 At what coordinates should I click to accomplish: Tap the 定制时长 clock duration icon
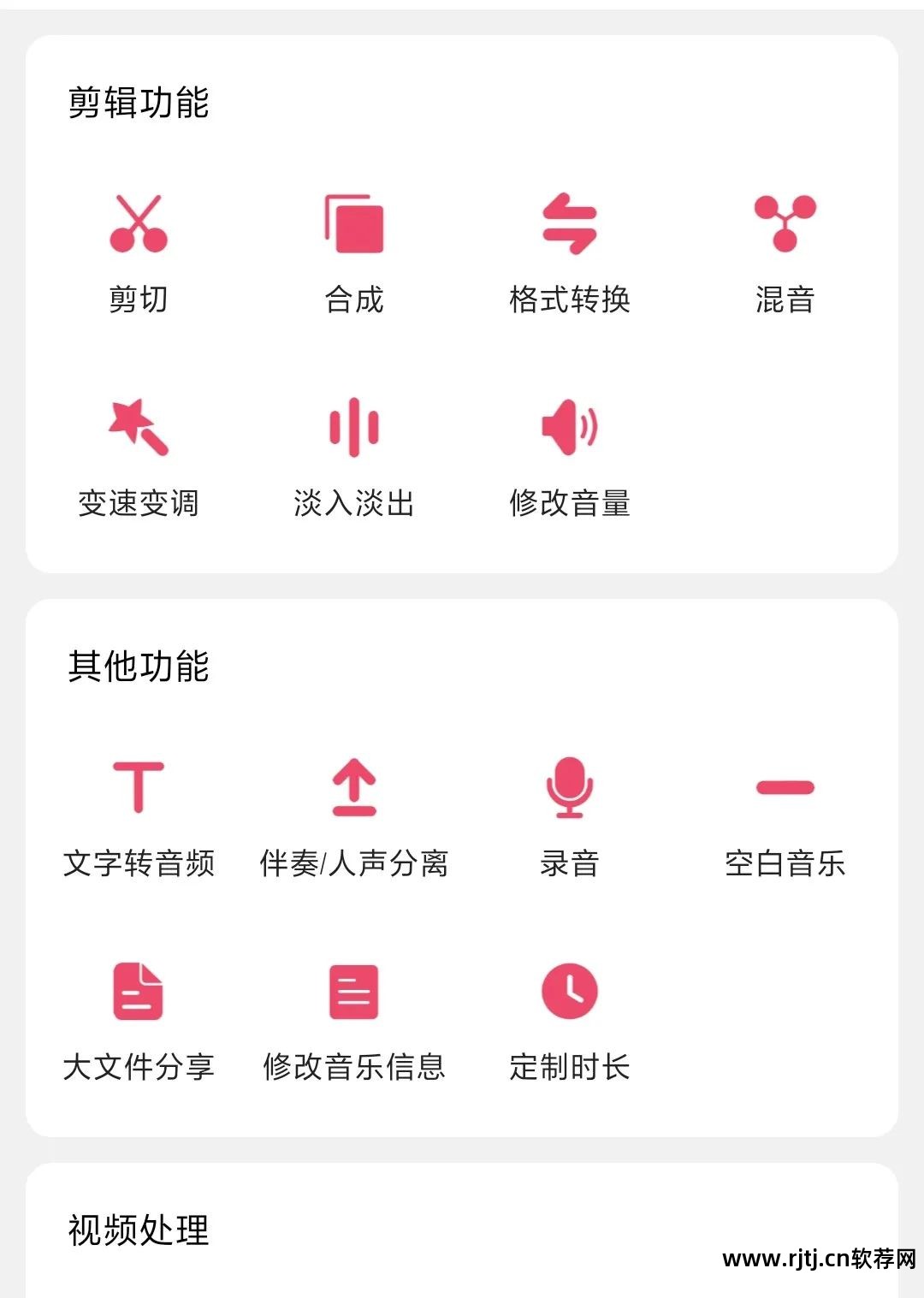tap(569, 991)
